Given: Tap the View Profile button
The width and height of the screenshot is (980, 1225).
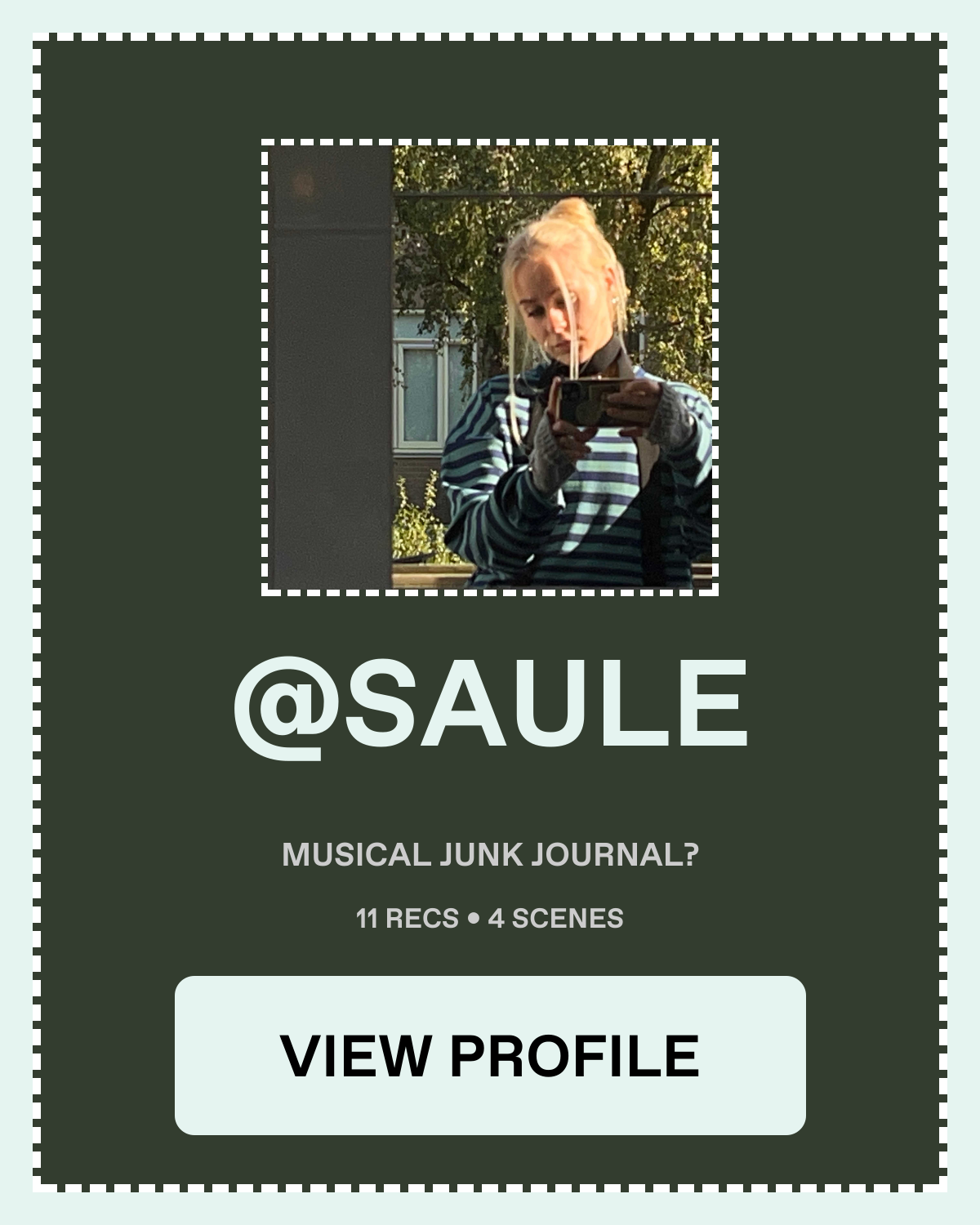Looking at the screenshot, I should 490,1055.
